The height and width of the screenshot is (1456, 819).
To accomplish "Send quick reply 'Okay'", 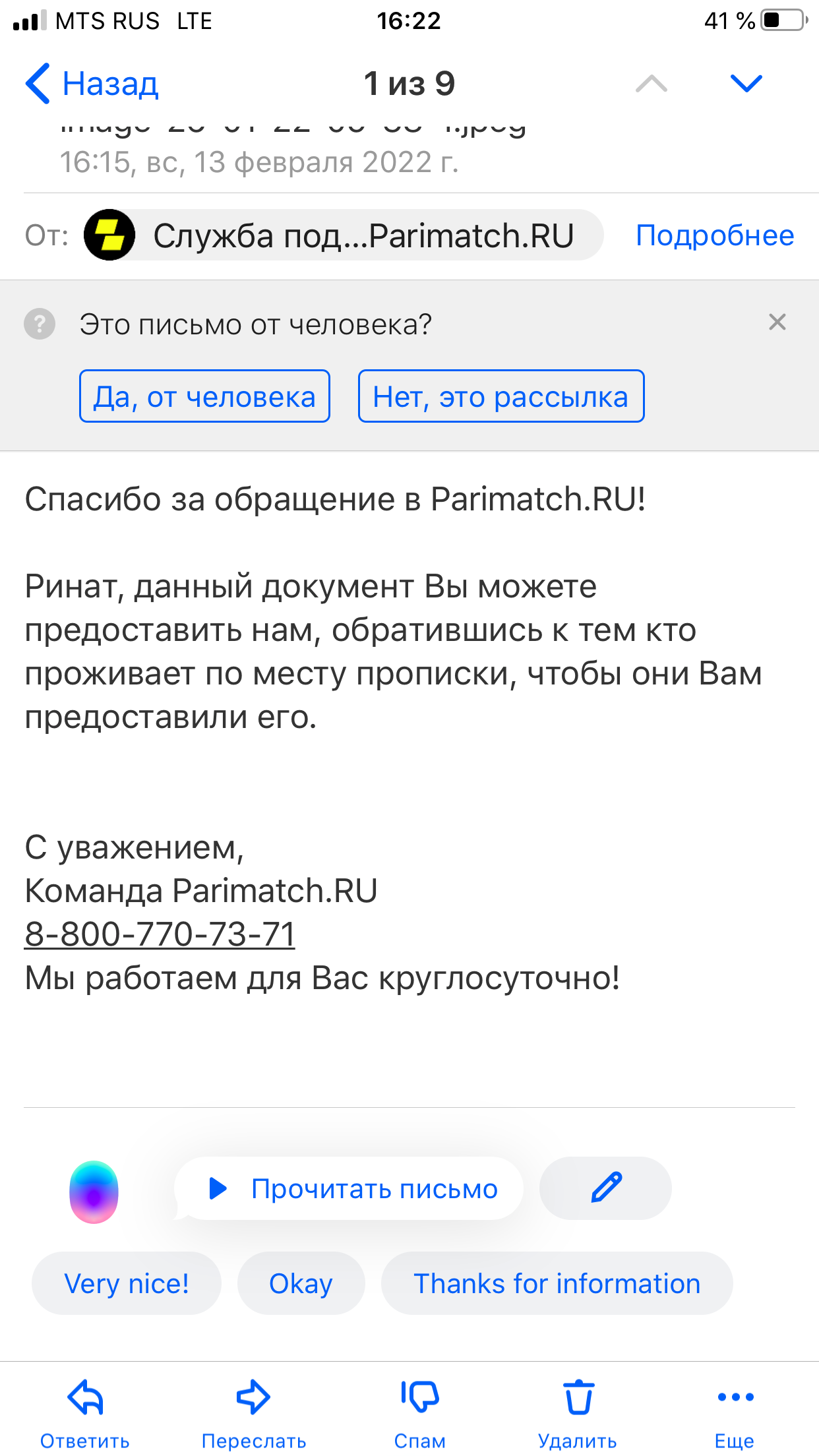I will (x=301, y=1283).
